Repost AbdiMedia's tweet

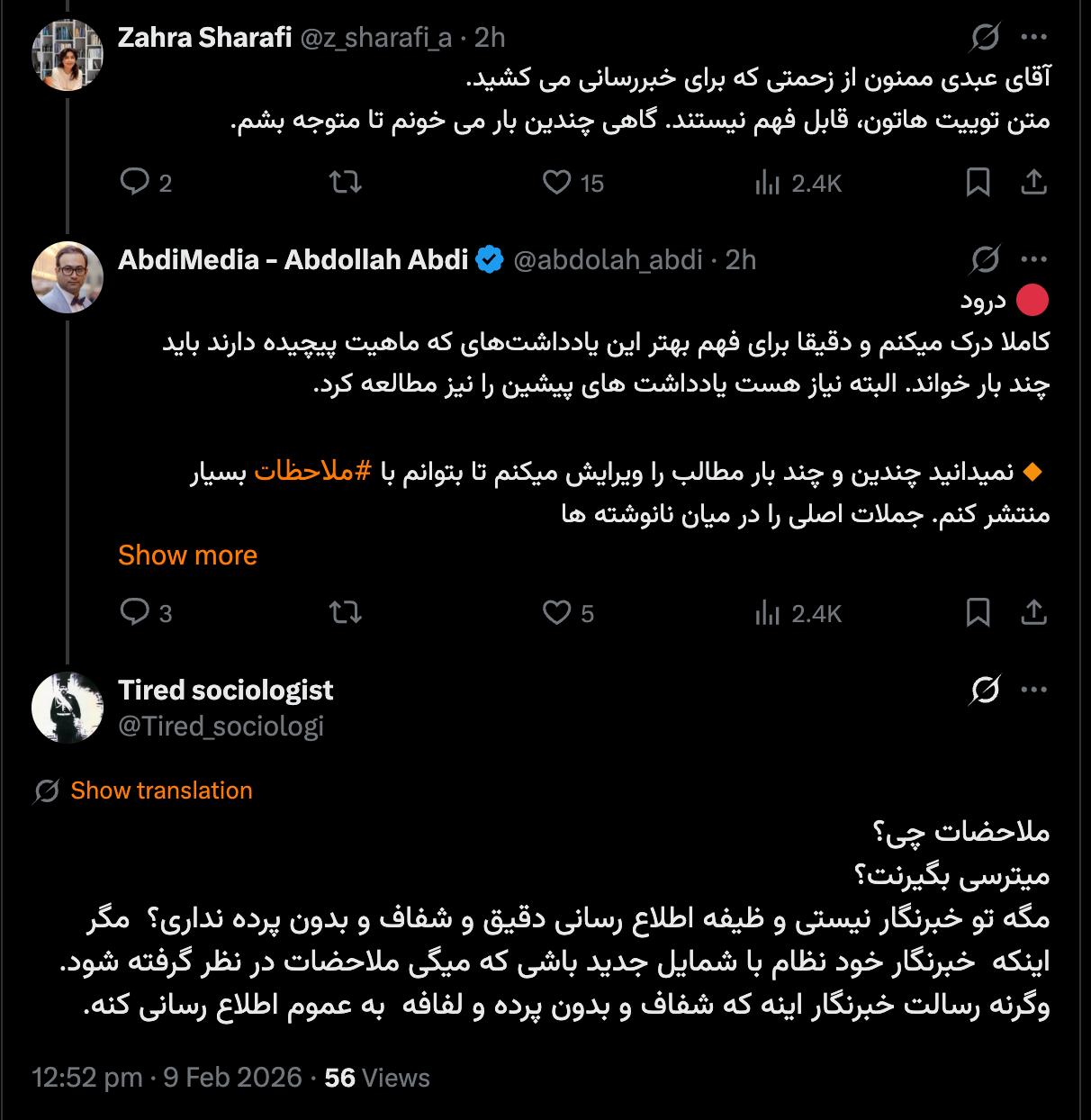(x=346, y=613)
